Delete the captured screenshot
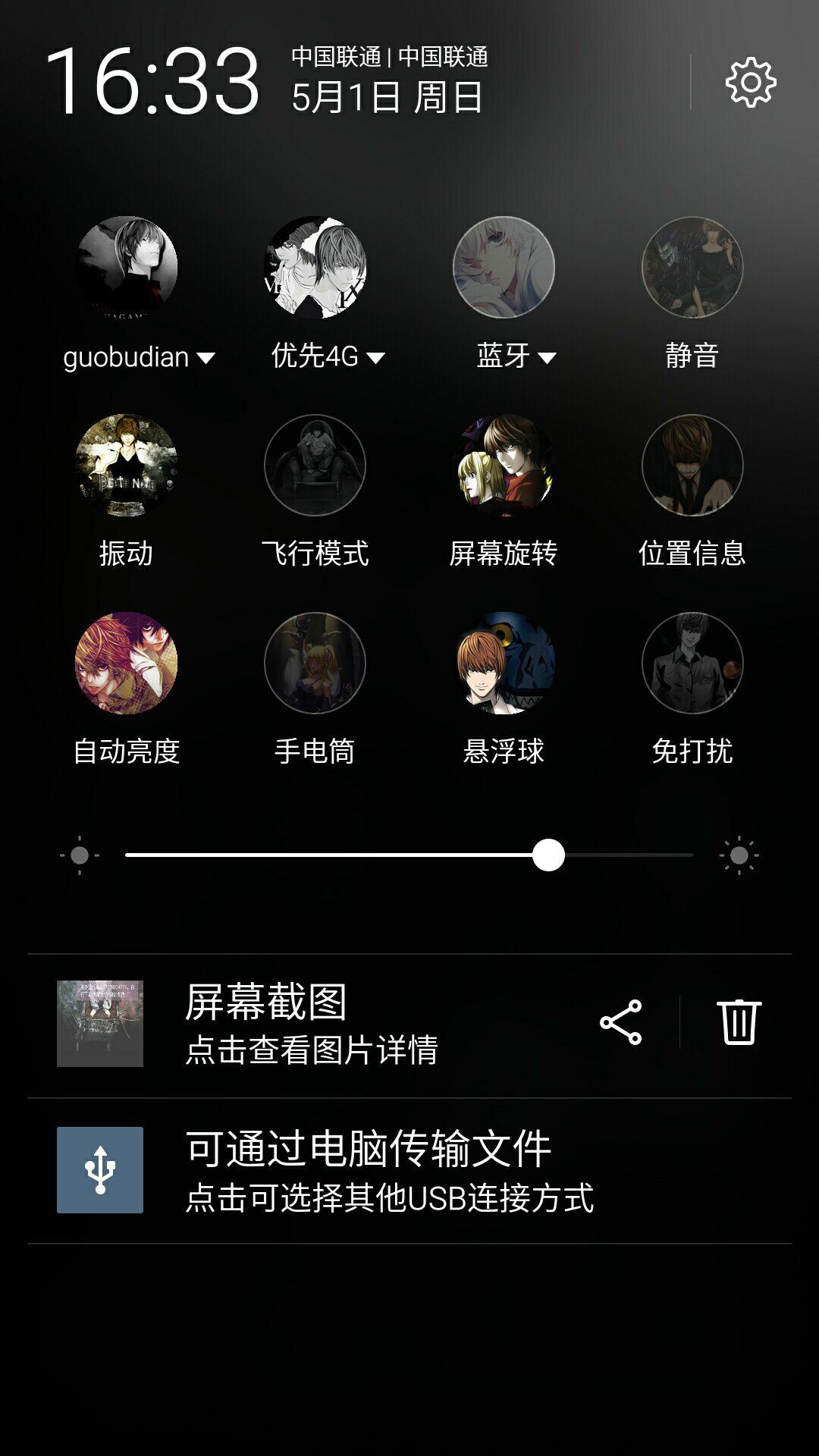819x1456 pixels. point(739,1023)
